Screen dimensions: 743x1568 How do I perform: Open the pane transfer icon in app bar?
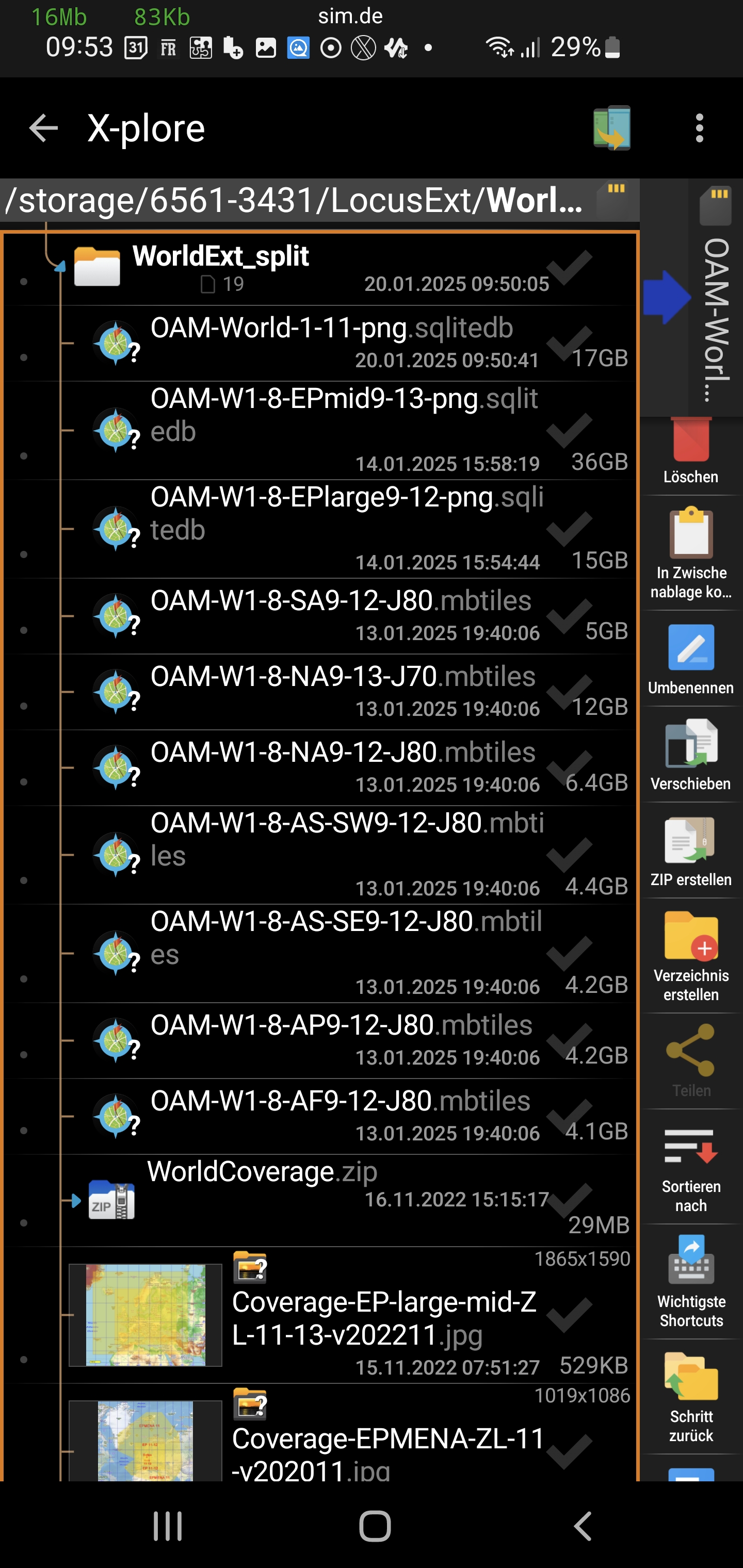pos(611,128)
